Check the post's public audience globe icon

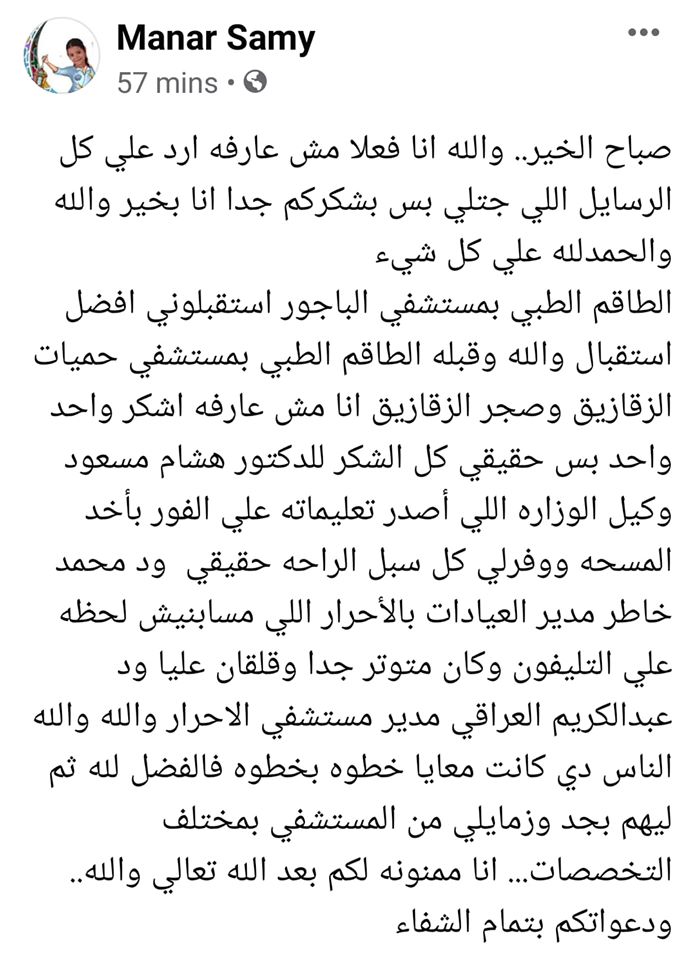click(256, 82)
